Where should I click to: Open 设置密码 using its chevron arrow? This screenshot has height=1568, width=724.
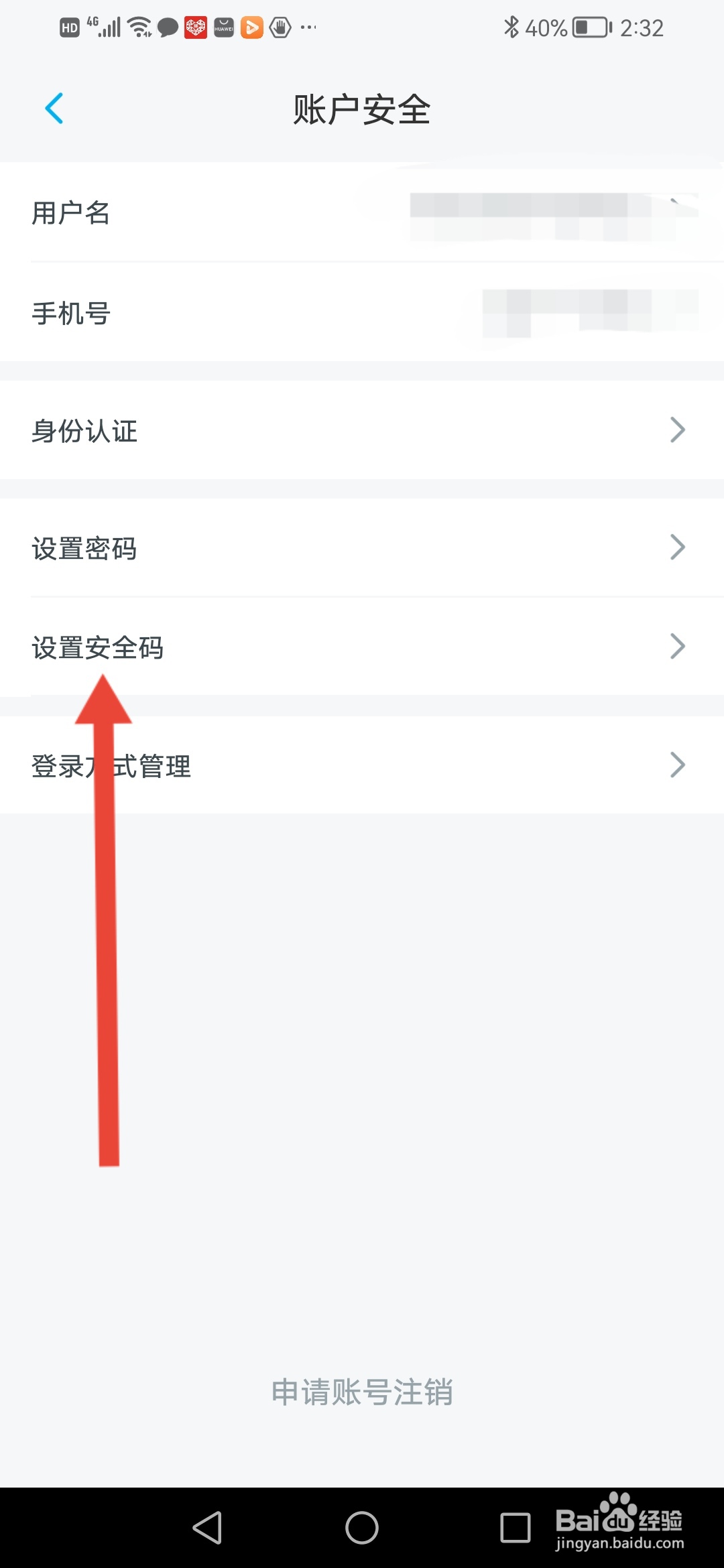tap(678, 548)
